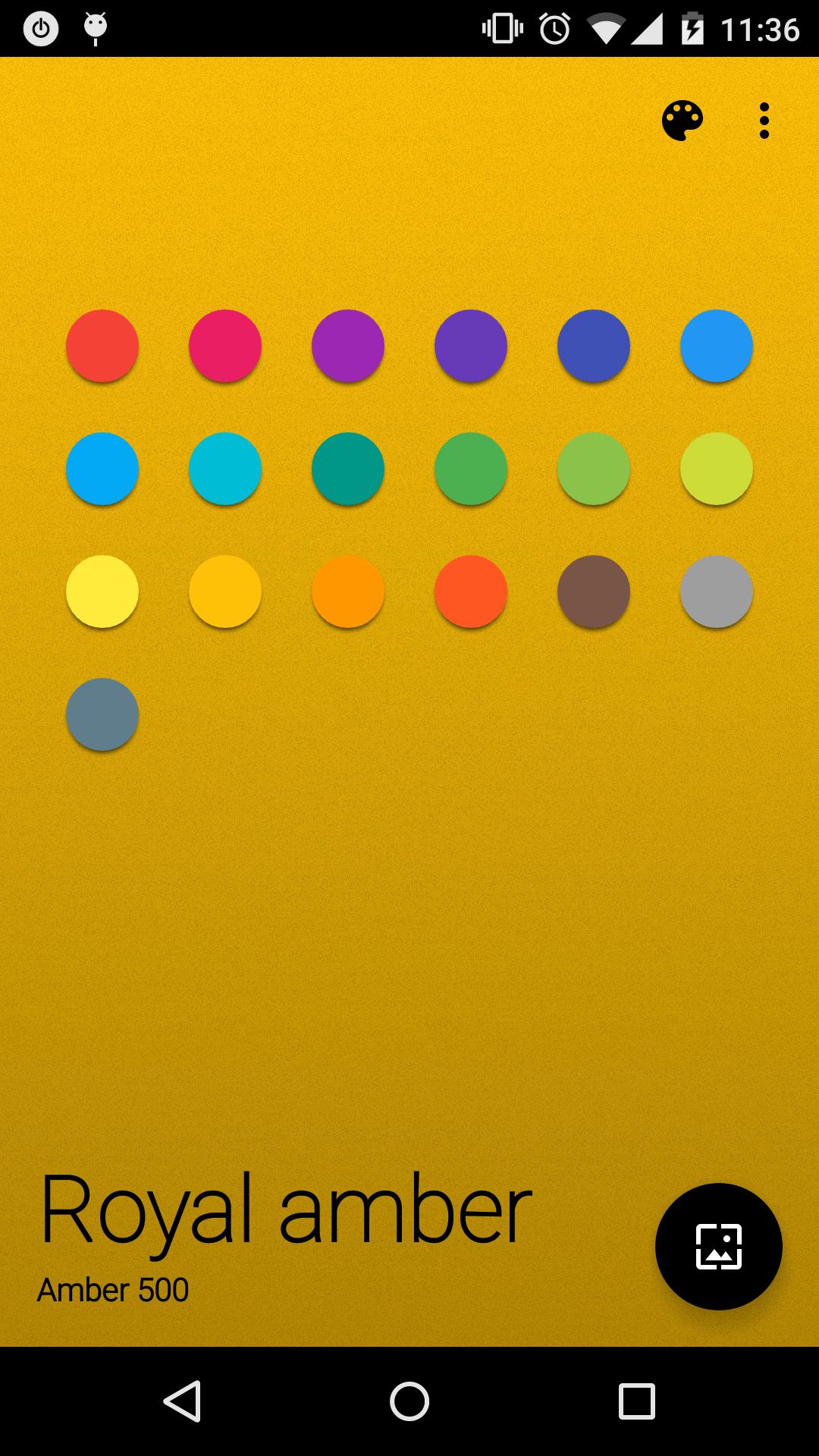
Task: Open the three-dot overflow menu
Action: [x=763, y=121]
